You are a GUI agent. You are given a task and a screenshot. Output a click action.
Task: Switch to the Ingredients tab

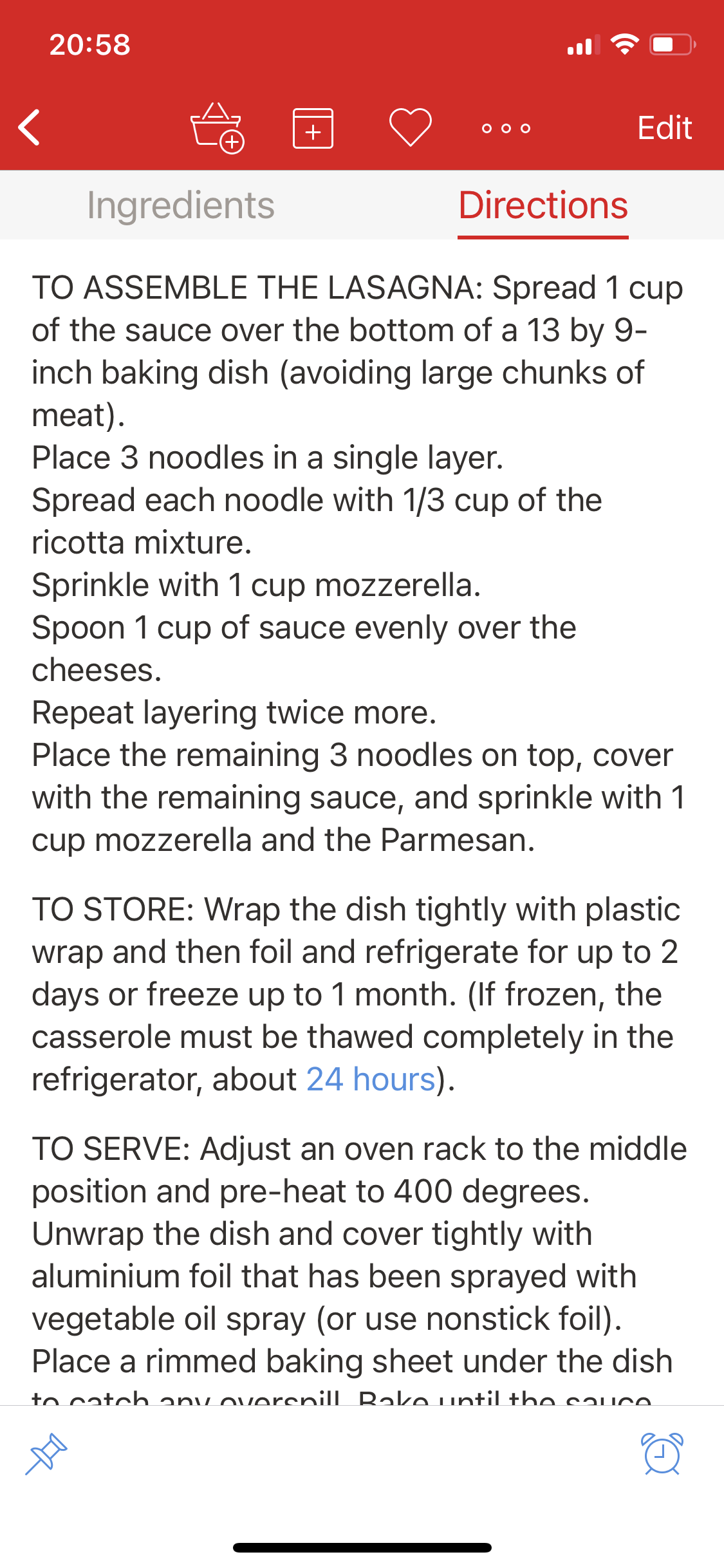tap(181, 205)
